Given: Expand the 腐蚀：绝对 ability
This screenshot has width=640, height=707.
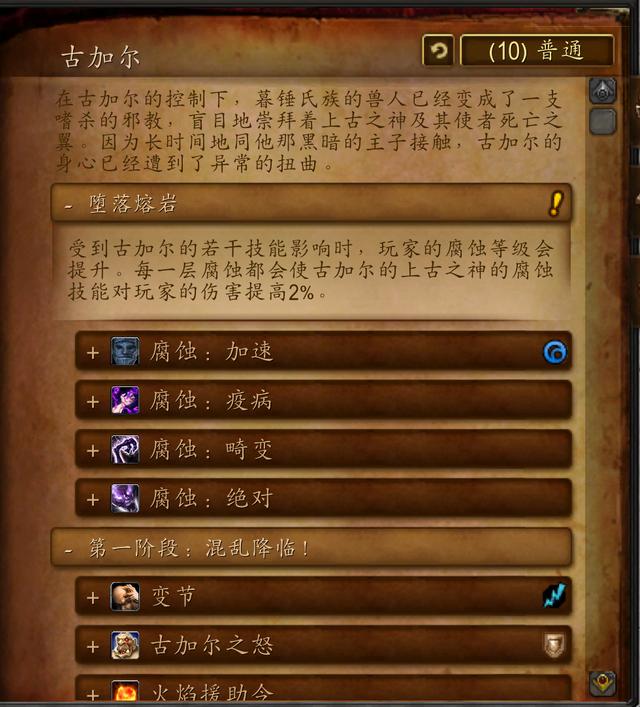Looking at the screenshot, I should point(322,497).
